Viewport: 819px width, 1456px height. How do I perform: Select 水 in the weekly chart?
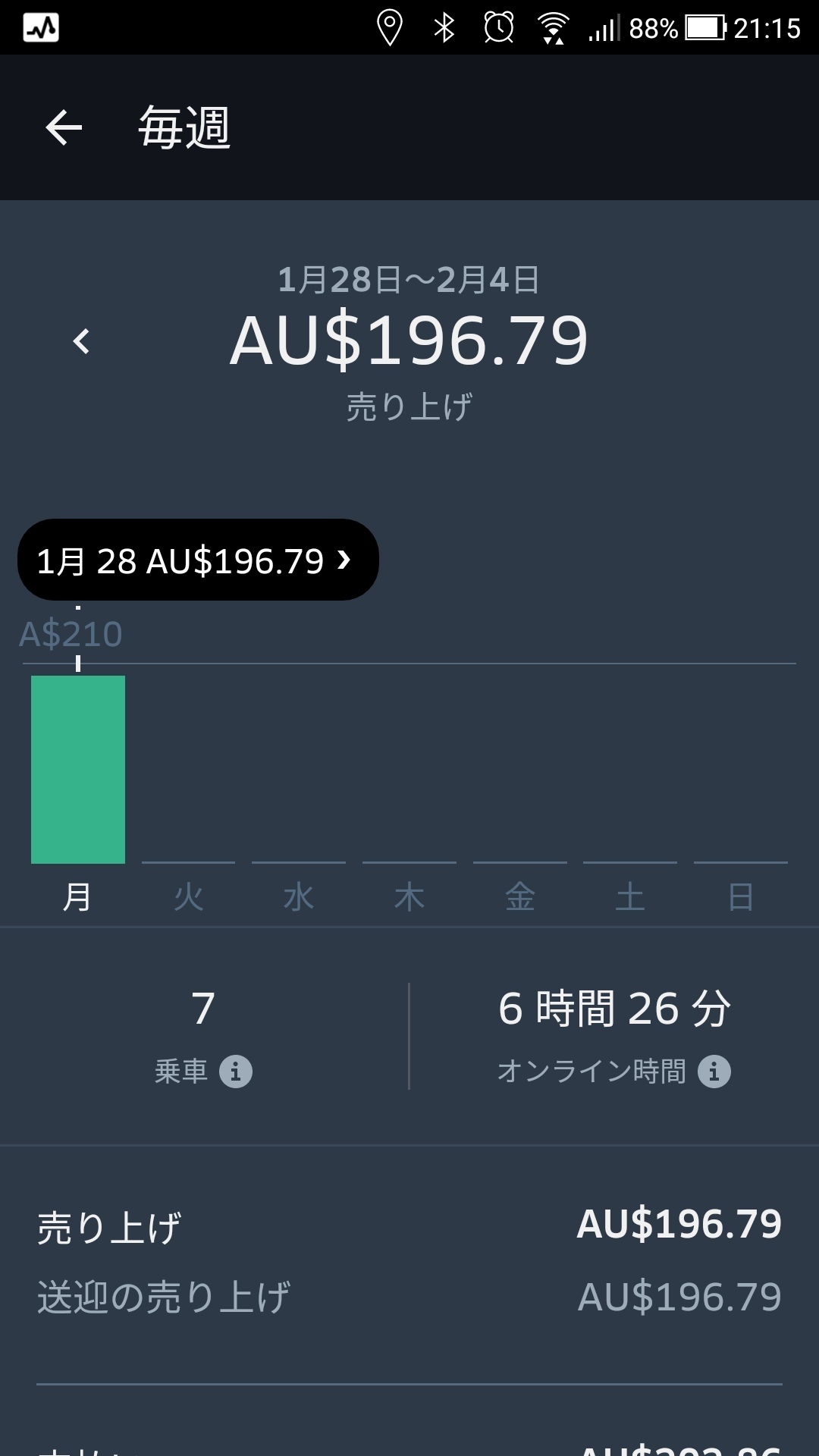point(299,897)
